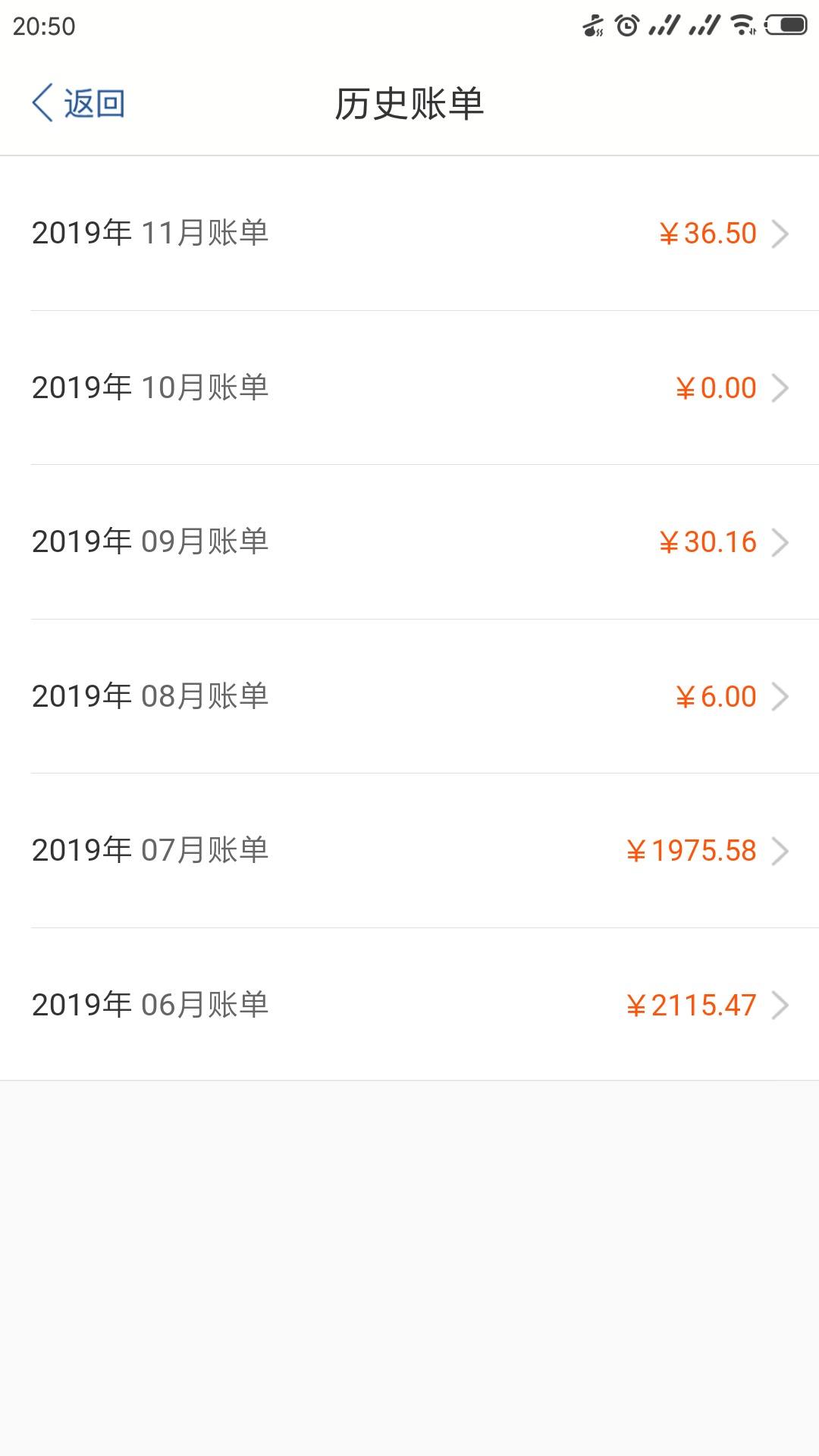This screenshot has width=819, height=1456.
Task: Open the 2019年09月账单 entry
Action: 409,542
